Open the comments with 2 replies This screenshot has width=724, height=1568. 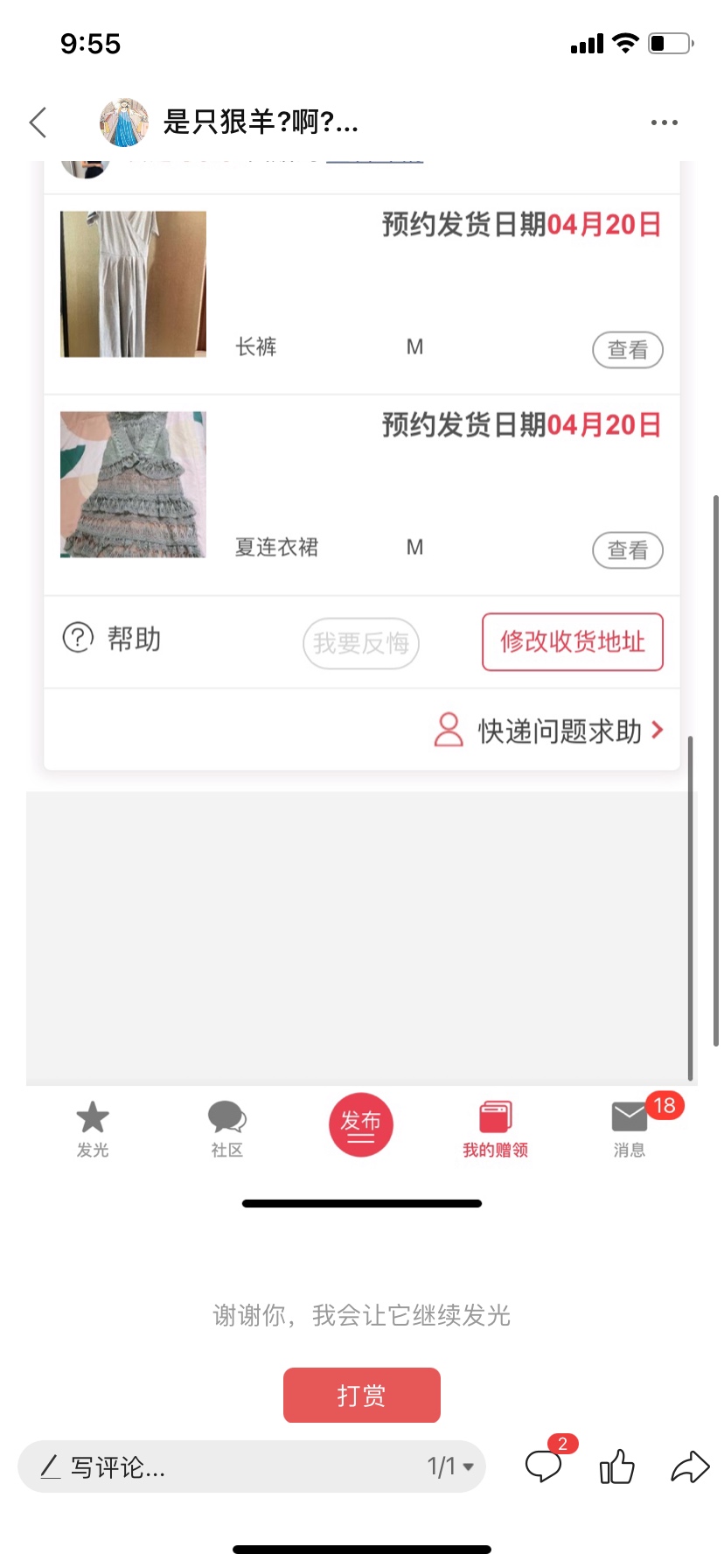pos(544,1466)
